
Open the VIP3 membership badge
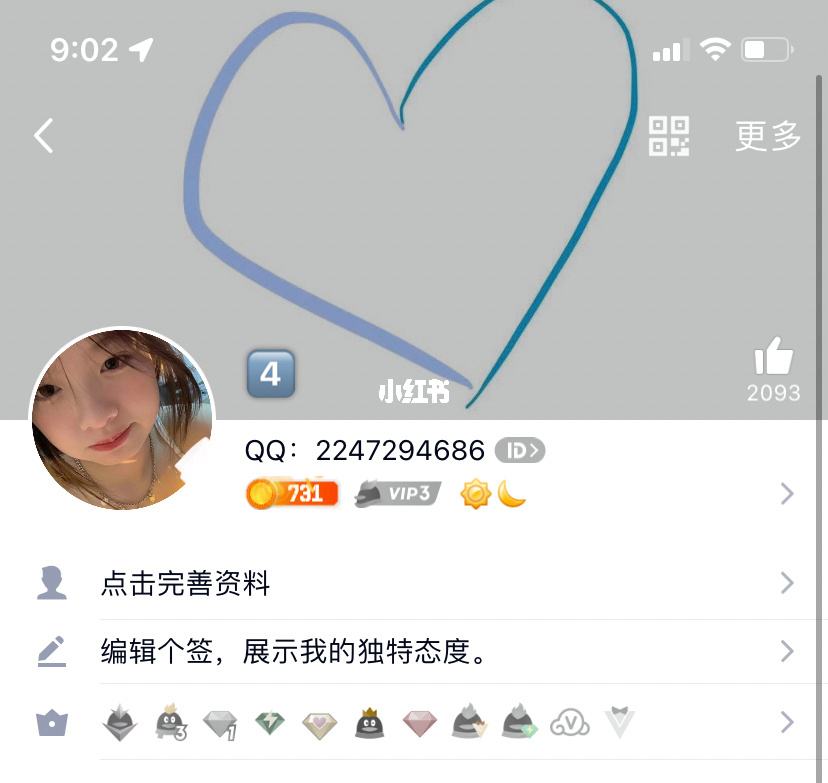point(398,493)
